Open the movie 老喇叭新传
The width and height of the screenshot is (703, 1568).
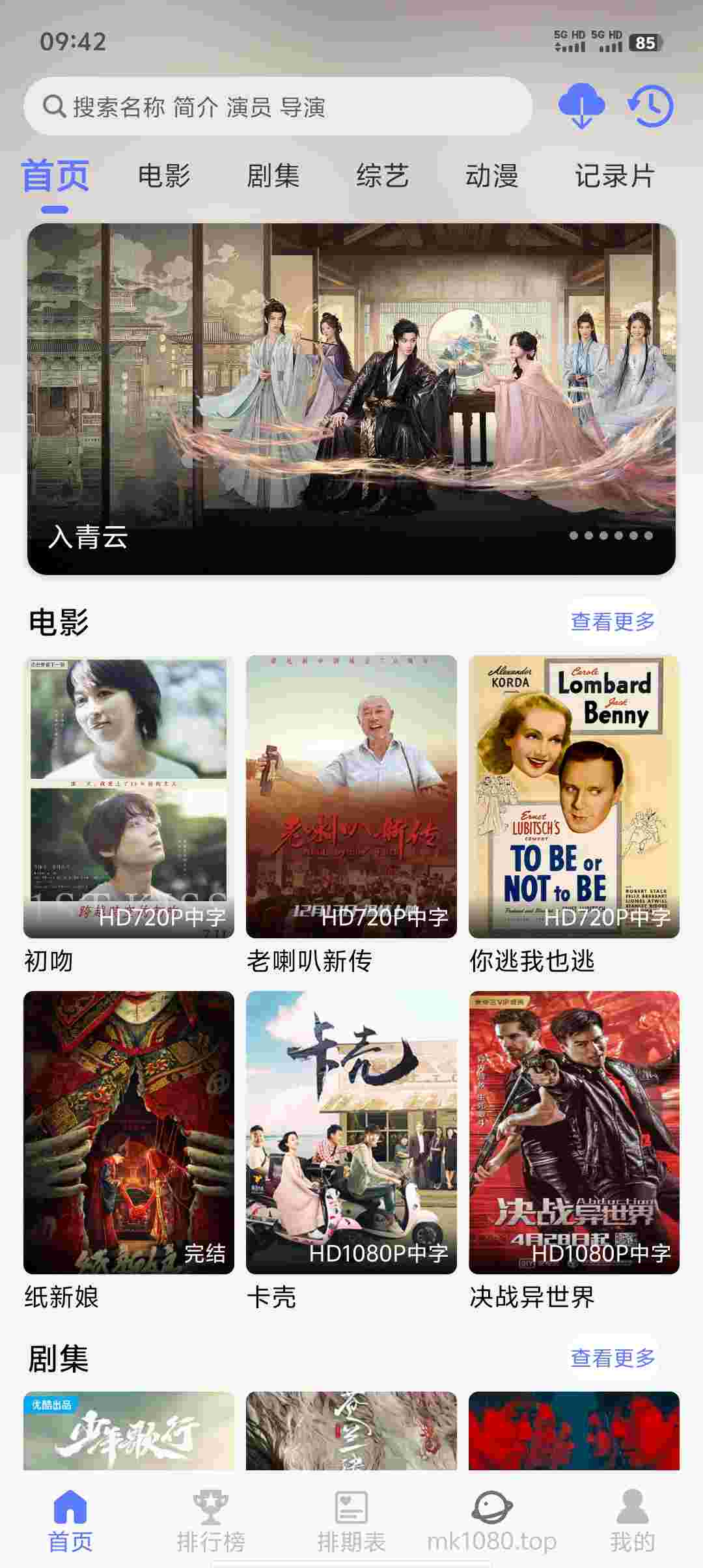351,796
